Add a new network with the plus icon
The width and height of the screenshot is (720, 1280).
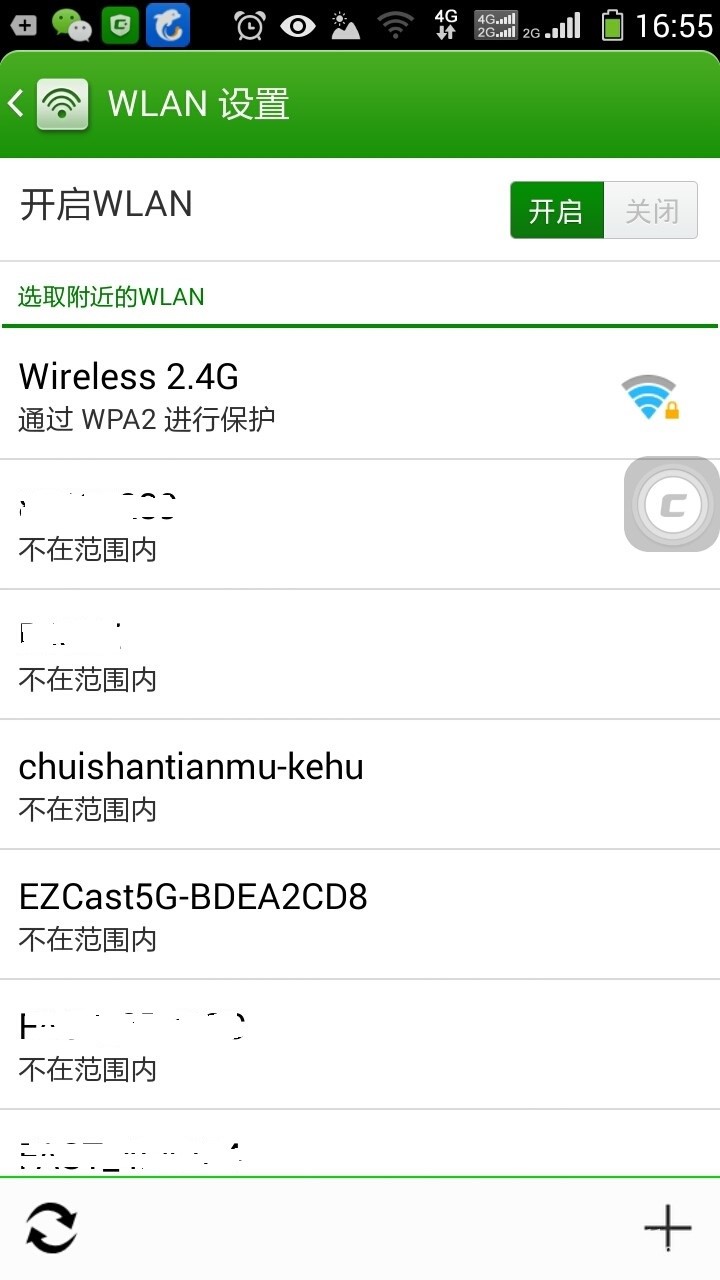[x=667, y=1227]
